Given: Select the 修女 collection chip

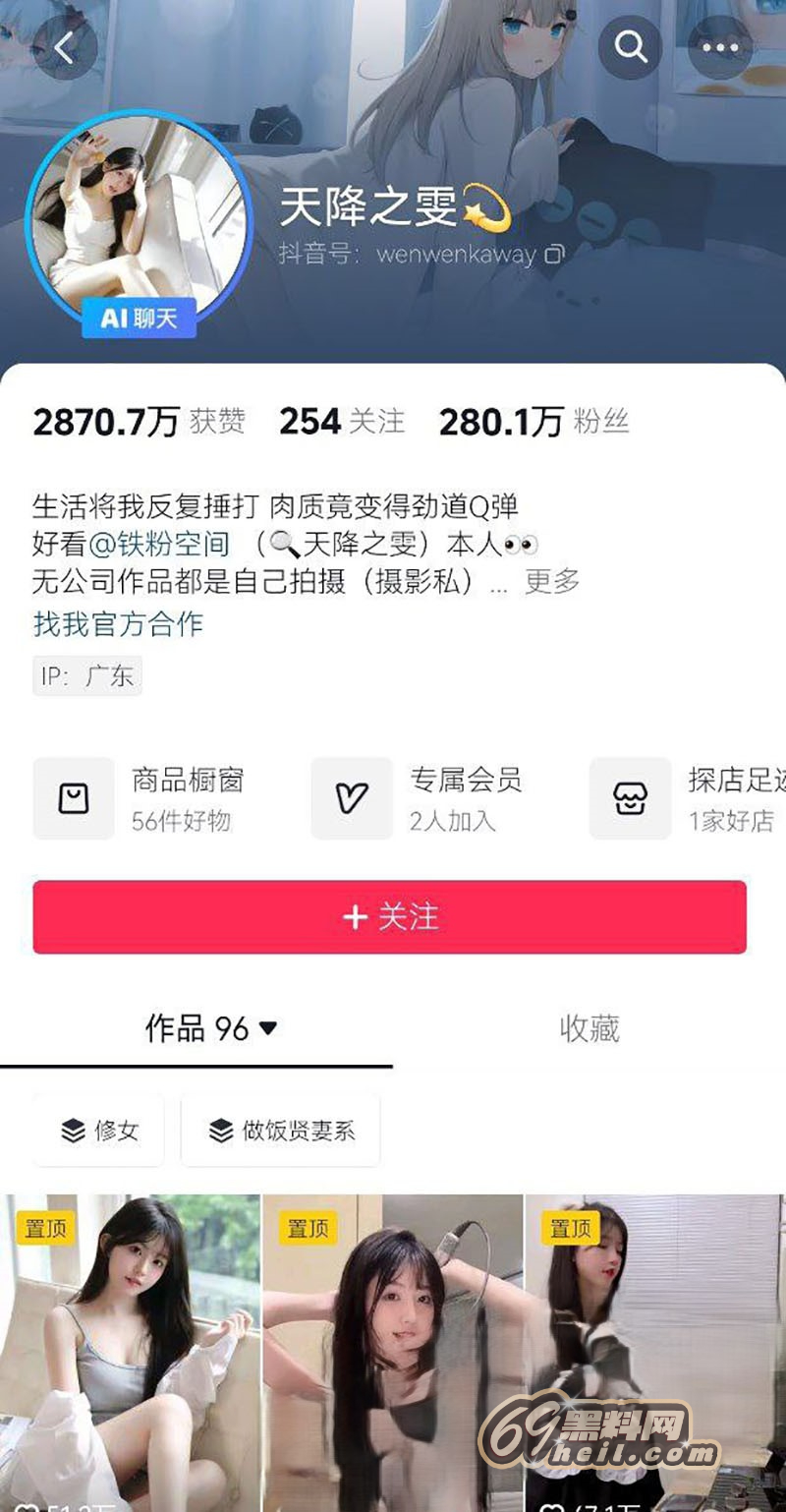Looking at the screenshot, I should 99,1131.
